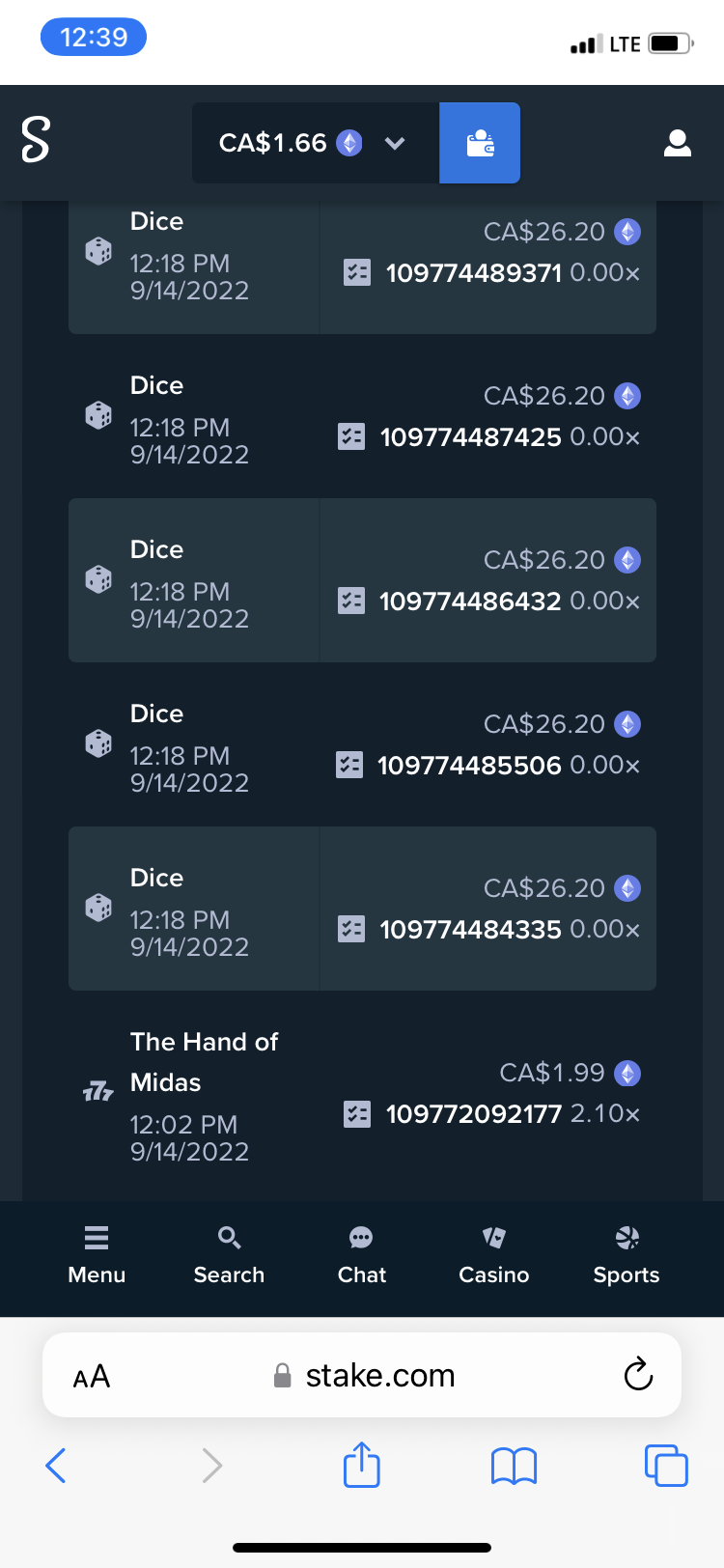Go to the Casino tab

click(494, 1255)
